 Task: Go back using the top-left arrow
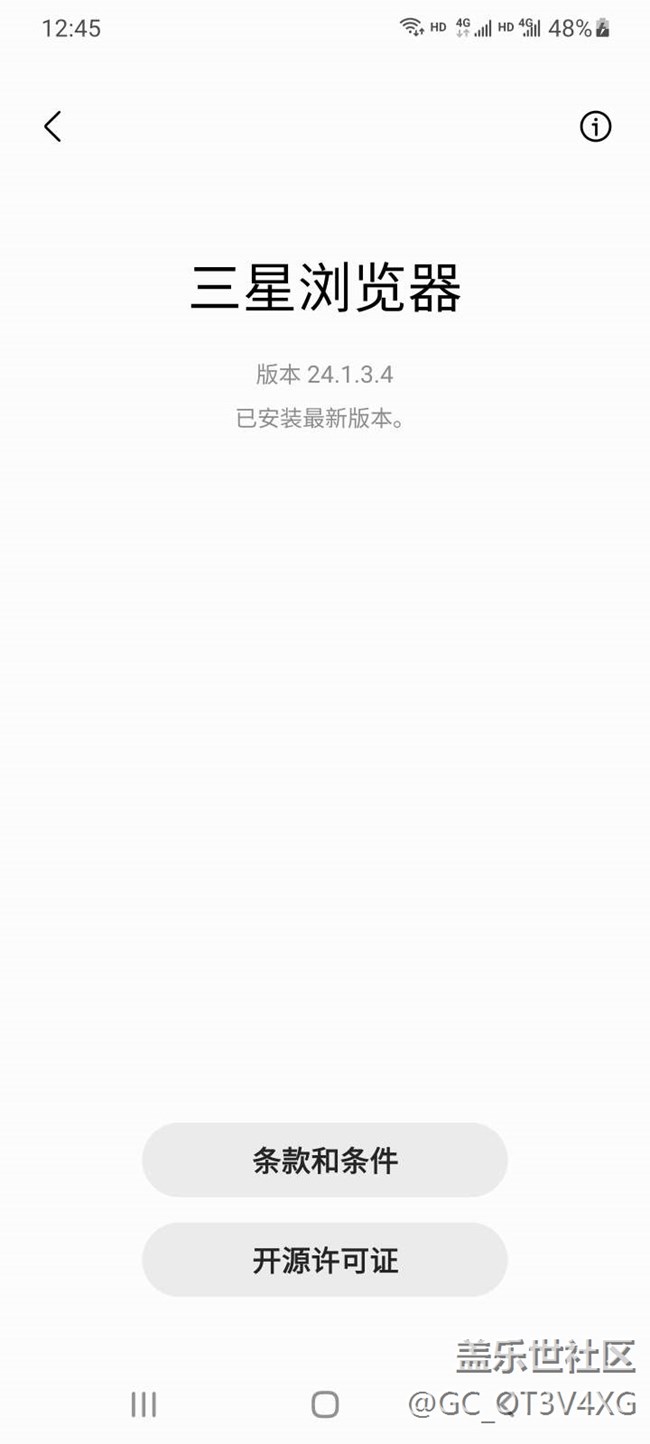[53, 126]
